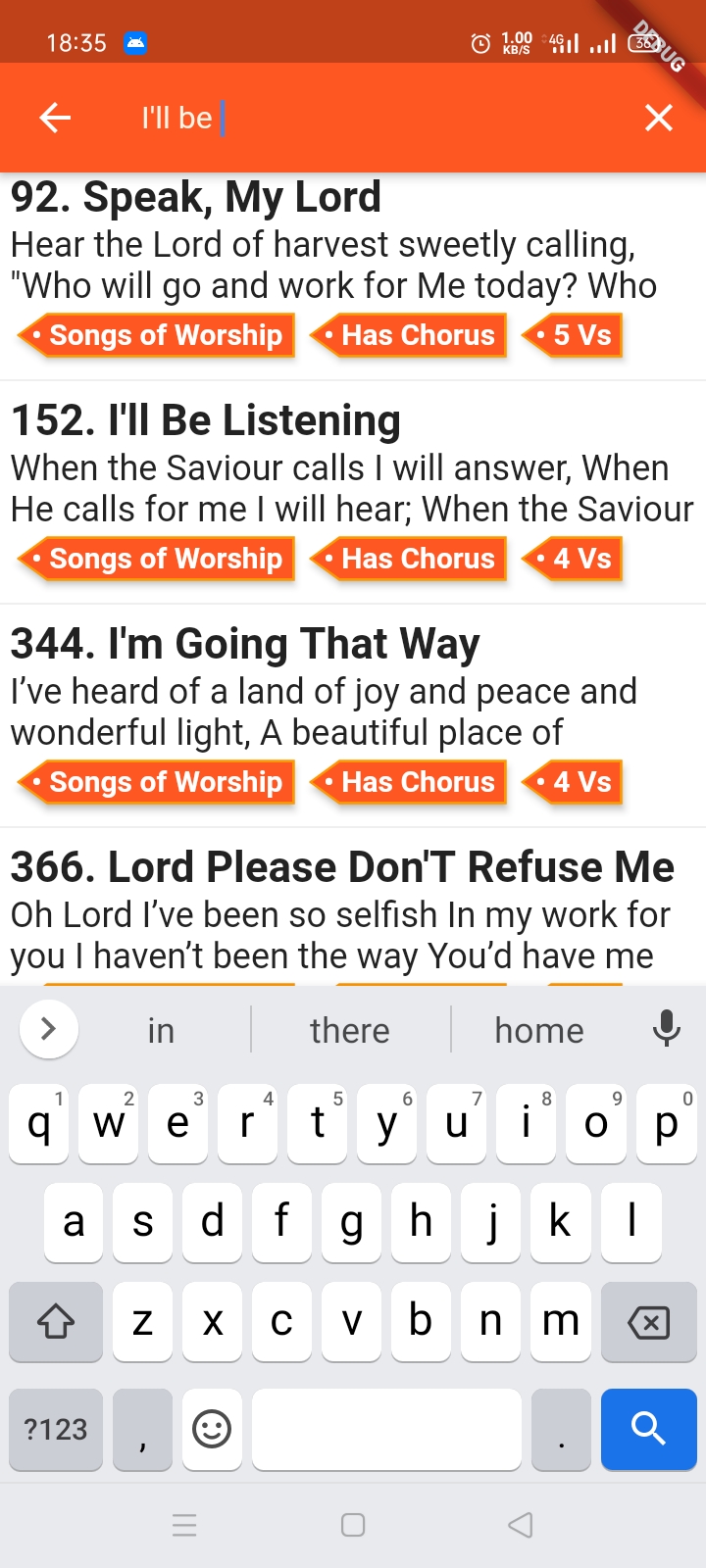Go back using the arrow icon
This screenshot has height=1568, width=706.
pyautogui.click(x=55, y=118)
